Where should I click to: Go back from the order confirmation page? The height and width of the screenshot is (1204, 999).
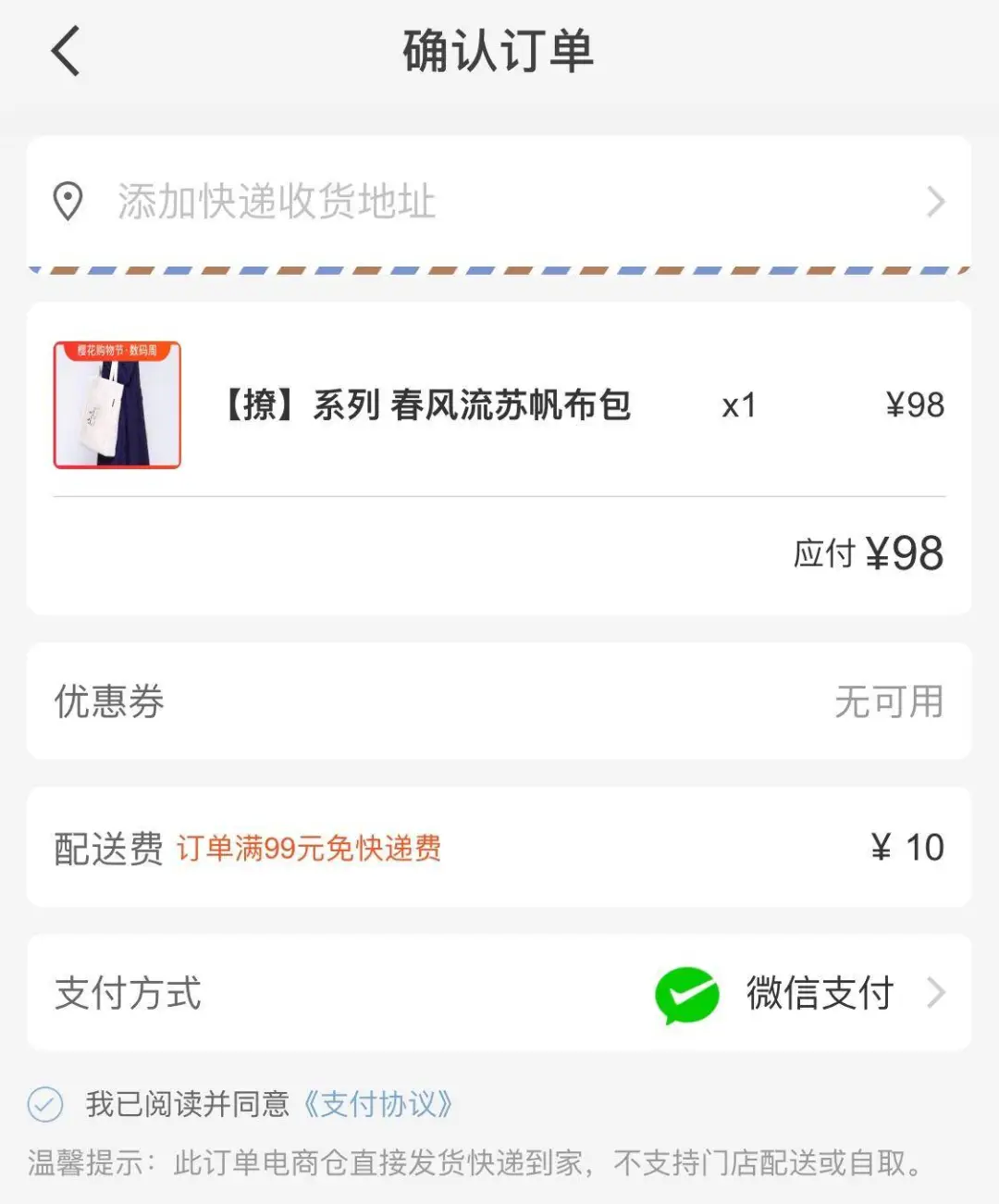click(x=66, y=51)
